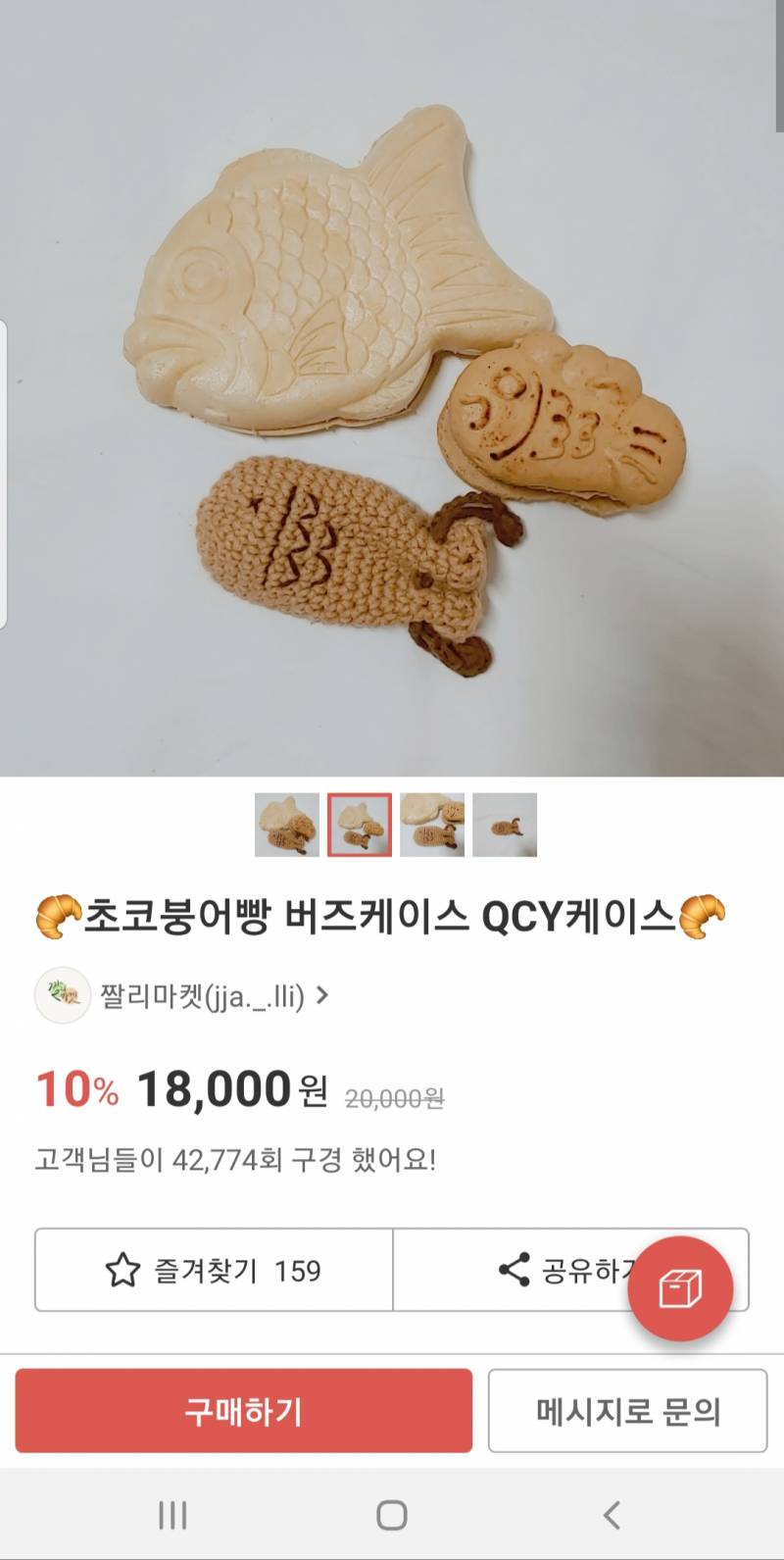Image resolution: width=784 pixels, height=1560 pixels.
Task: Tap the 즐겨찾기 159 favorites counter
Action: coord(235,1269)
